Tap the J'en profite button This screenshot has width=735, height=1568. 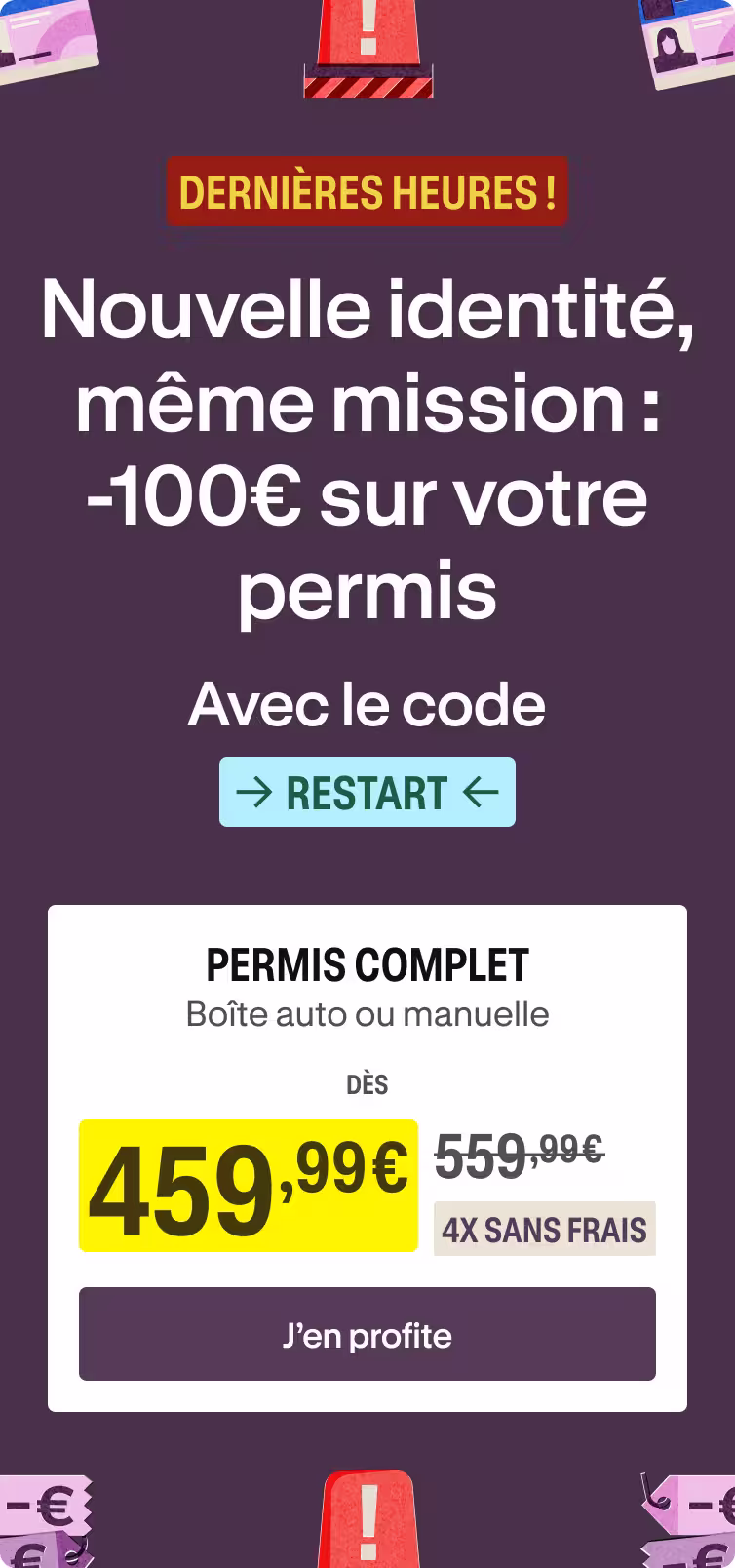click(x=367, y=1334)
